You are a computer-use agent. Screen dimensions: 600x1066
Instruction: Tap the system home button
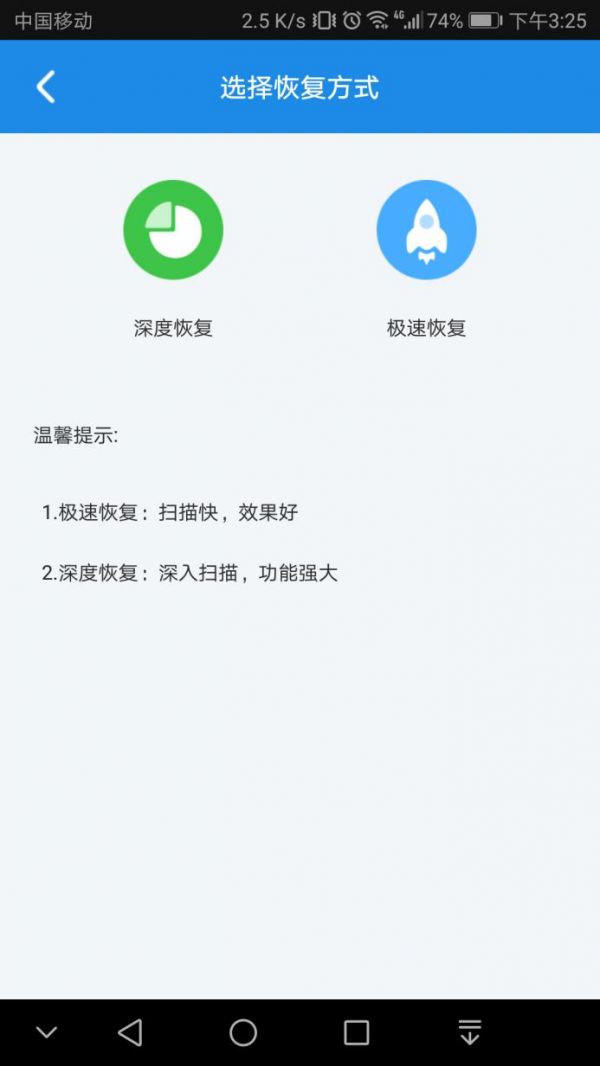(243, 1032)
